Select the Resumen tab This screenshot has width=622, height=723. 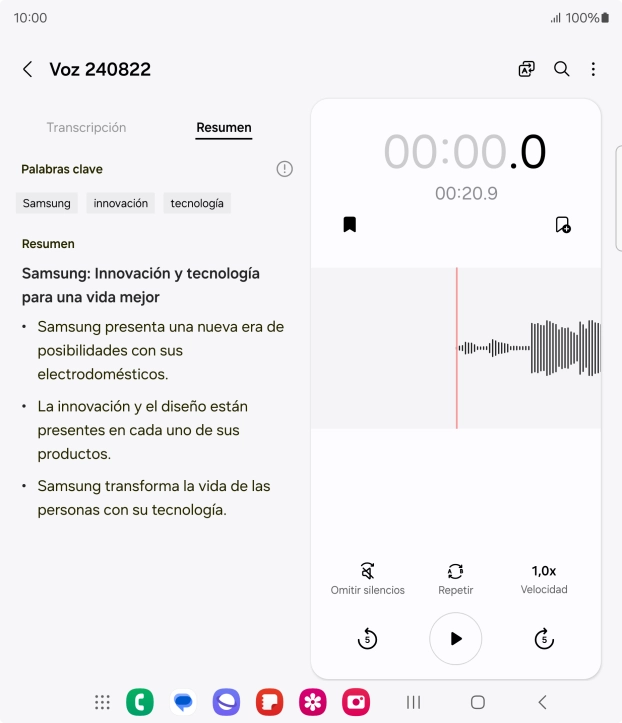pyautogui.click(x=224, y=128)
